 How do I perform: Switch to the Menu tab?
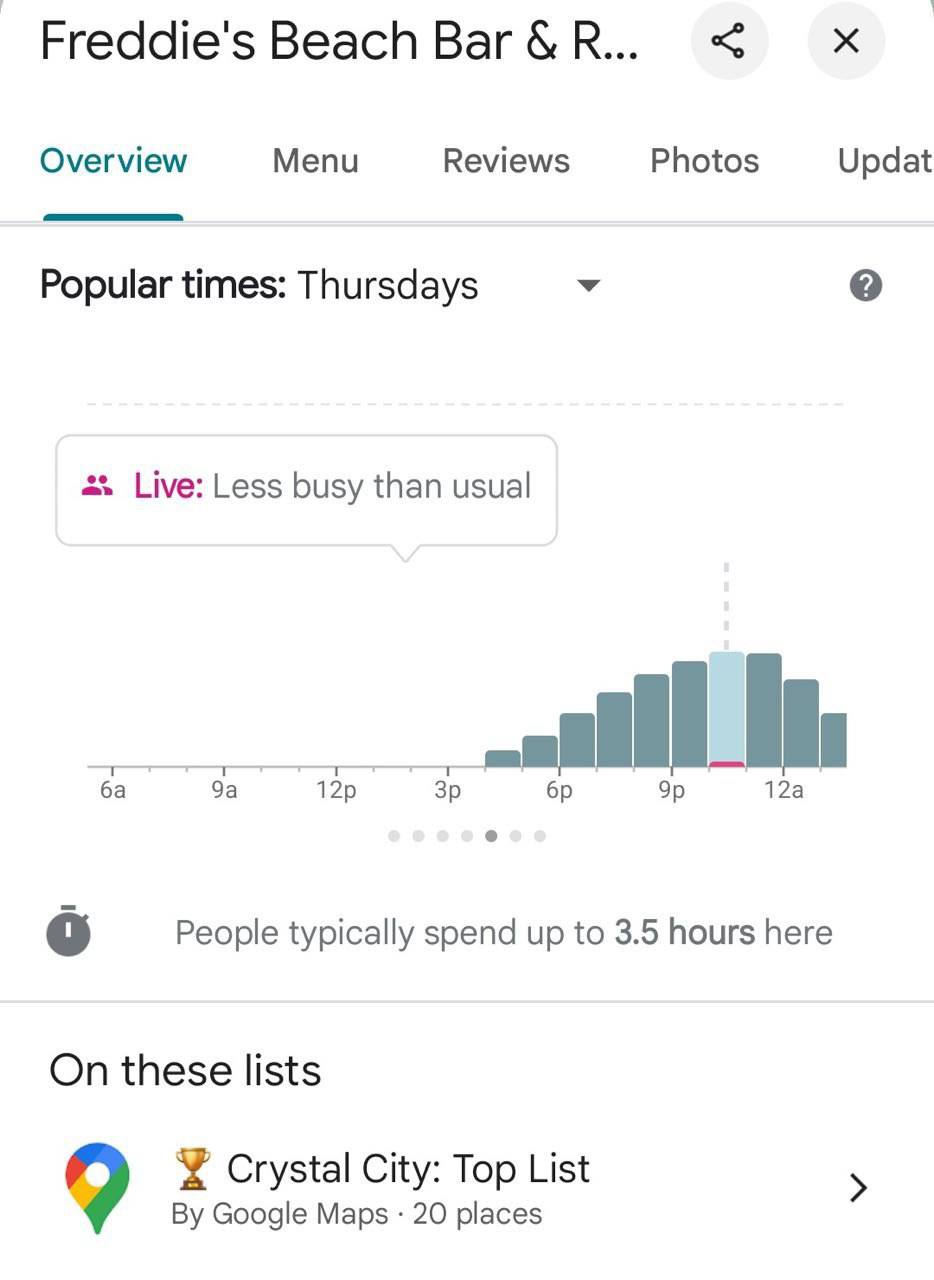(x=315, y=161)
